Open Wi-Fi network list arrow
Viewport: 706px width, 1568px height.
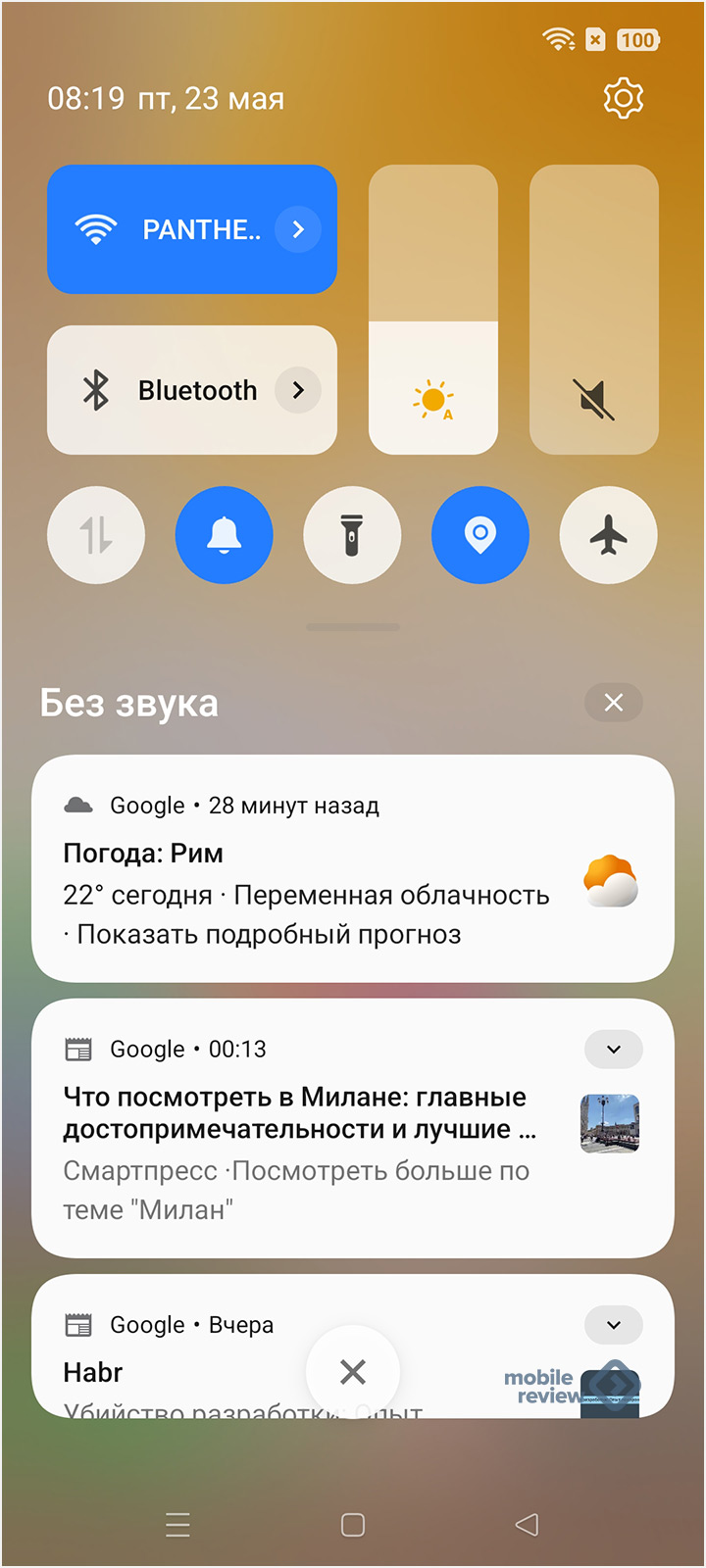coord(298,229)
